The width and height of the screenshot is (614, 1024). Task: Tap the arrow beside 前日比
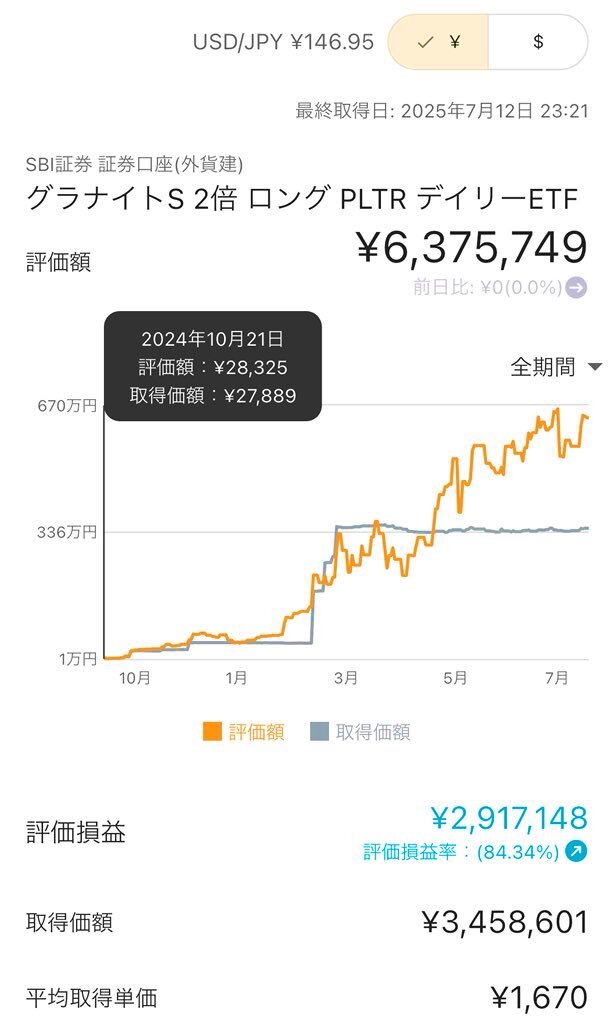pos(576,287)
